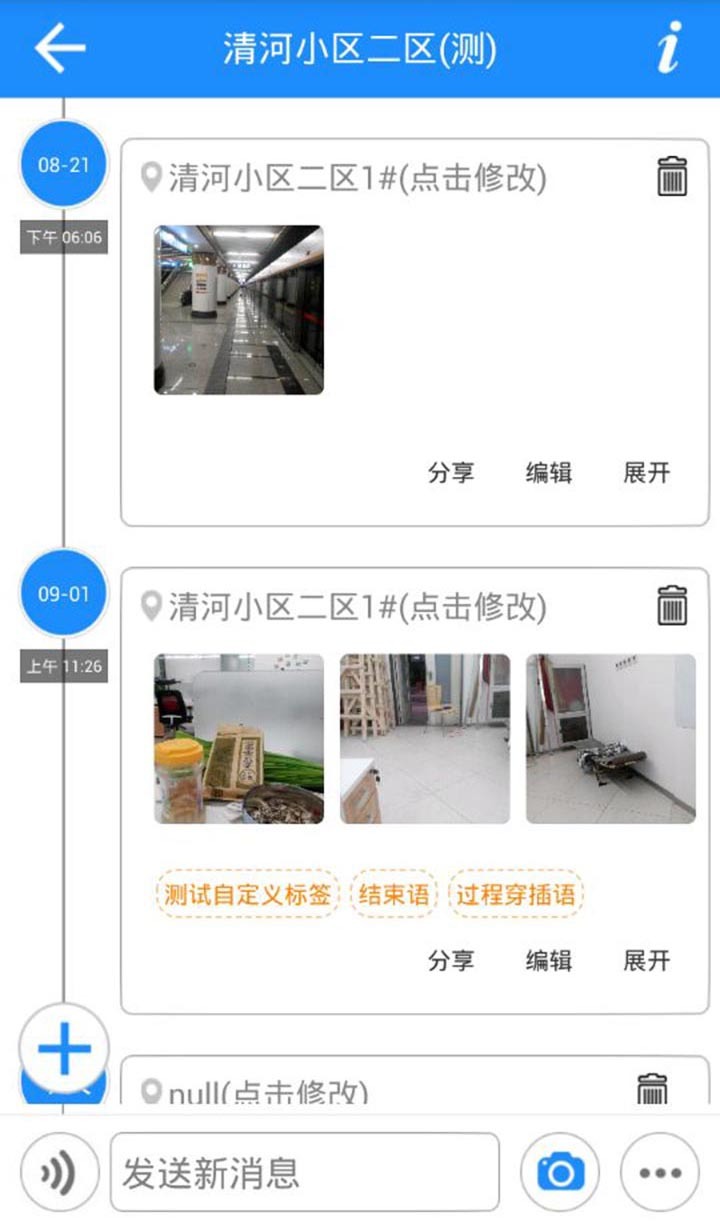Image resolution: width=720 pixels, height=1228 pixels.
Task: Delete the 09-01 entry with trash icon
Action: (x=672, y=606)
